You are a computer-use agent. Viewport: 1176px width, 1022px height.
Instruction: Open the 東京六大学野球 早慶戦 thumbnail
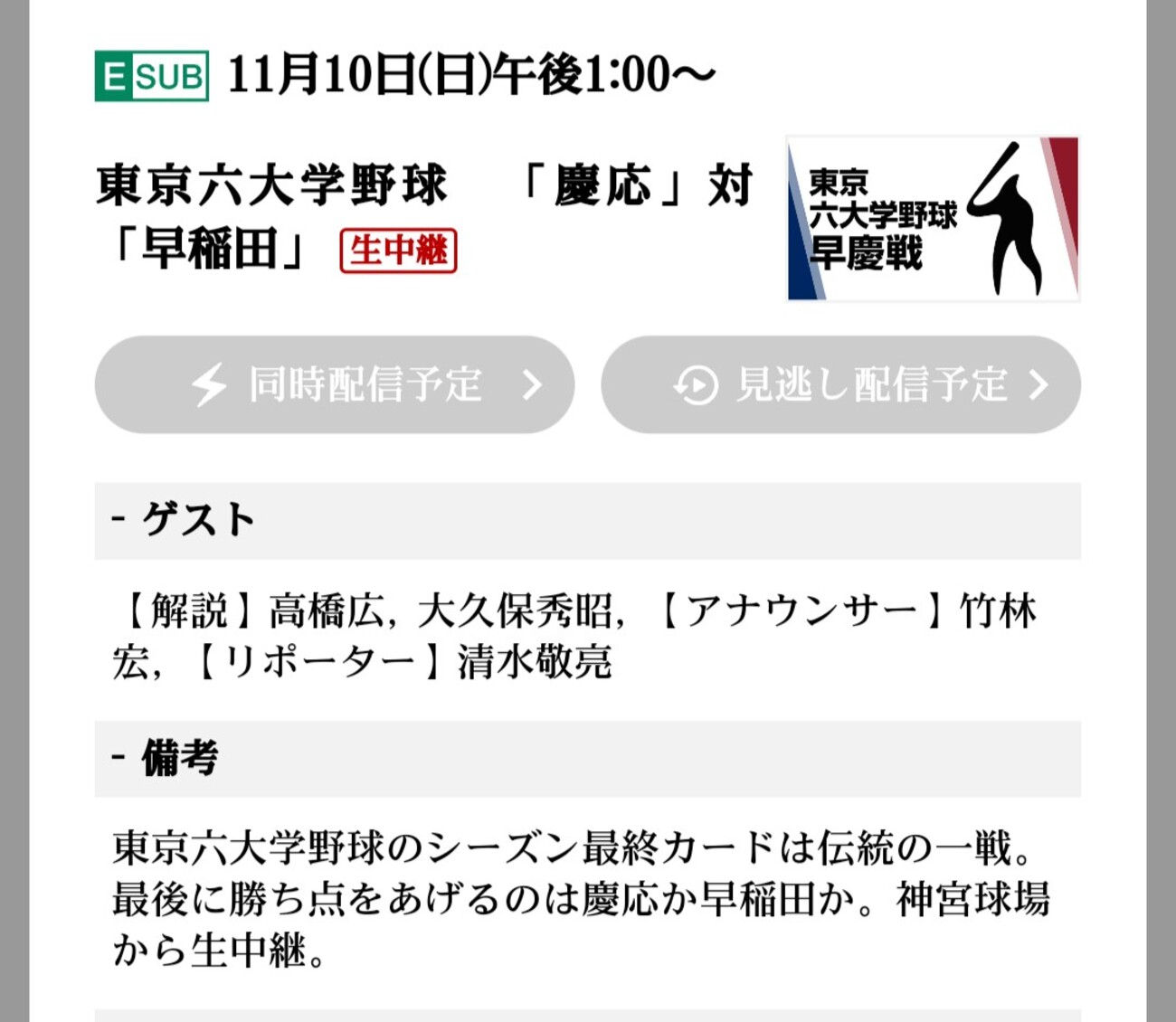point(933,218)
